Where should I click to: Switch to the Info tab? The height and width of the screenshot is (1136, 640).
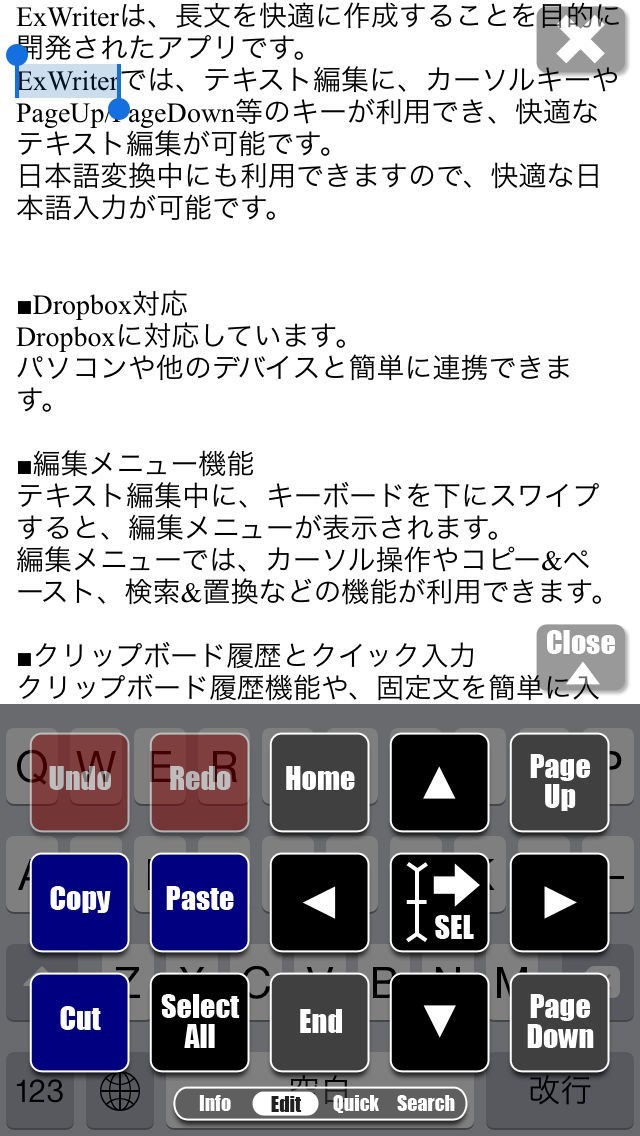(x=214, y=1104)
